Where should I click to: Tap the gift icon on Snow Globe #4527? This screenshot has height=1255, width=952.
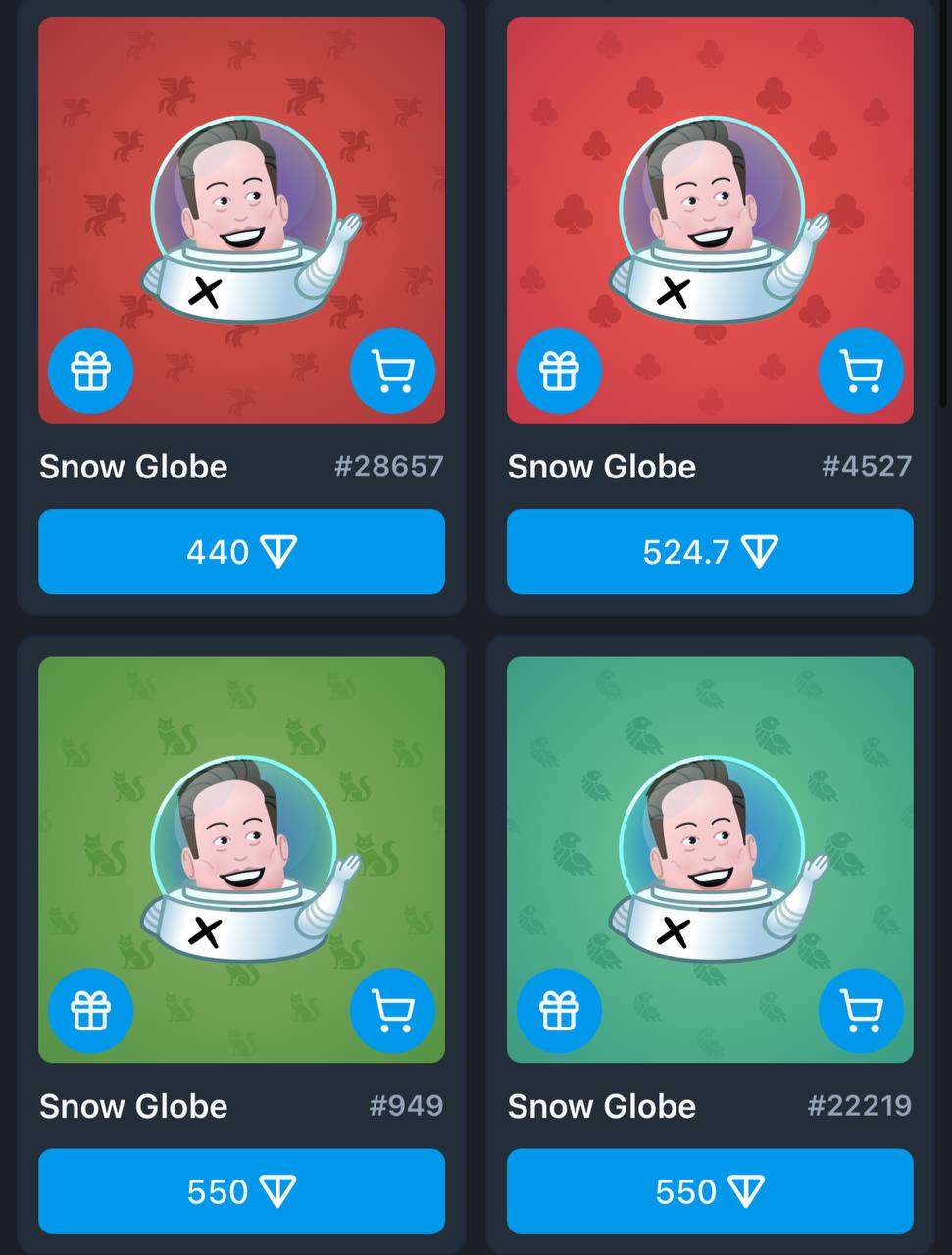[x=559, y=371]
